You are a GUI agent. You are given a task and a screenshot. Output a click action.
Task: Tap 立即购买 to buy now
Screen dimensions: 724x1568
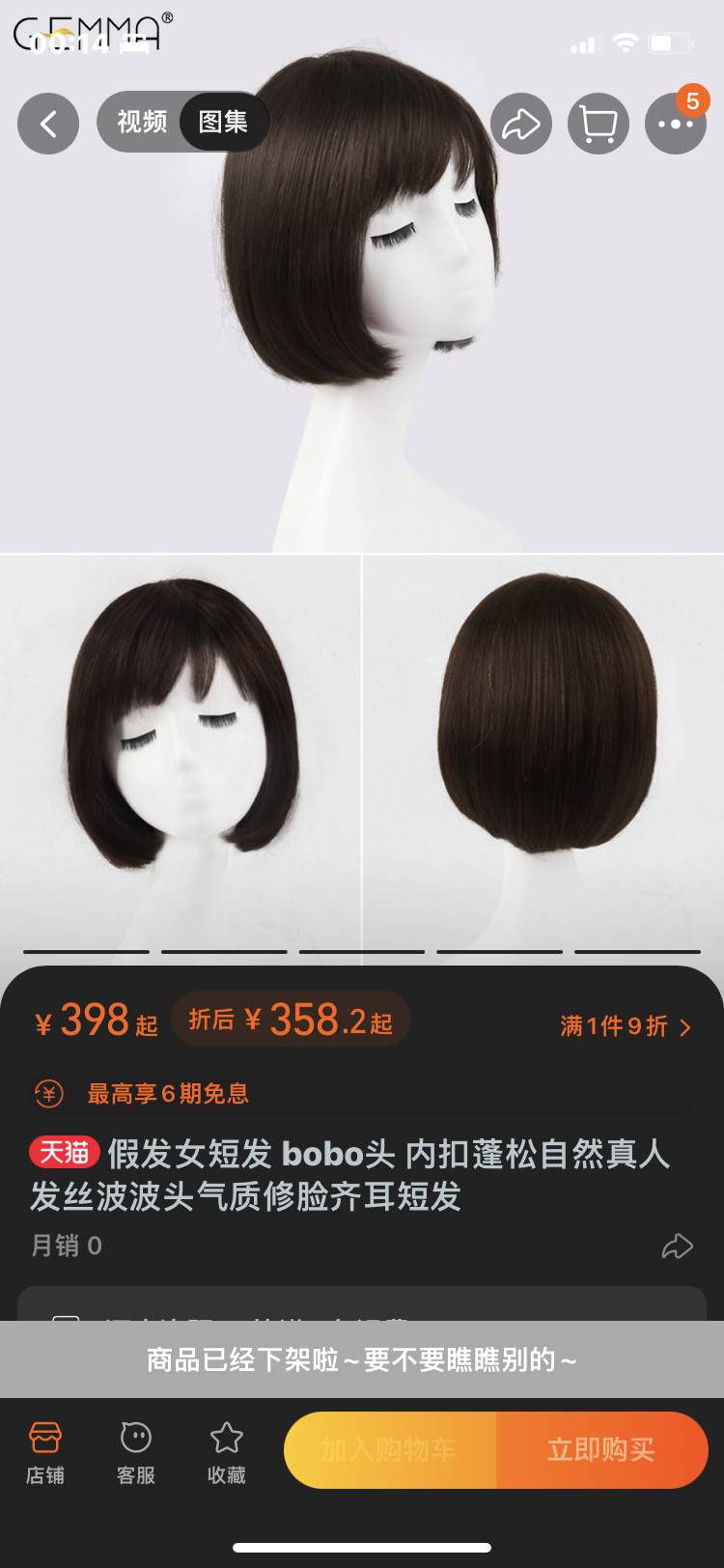pos(601,1449)
